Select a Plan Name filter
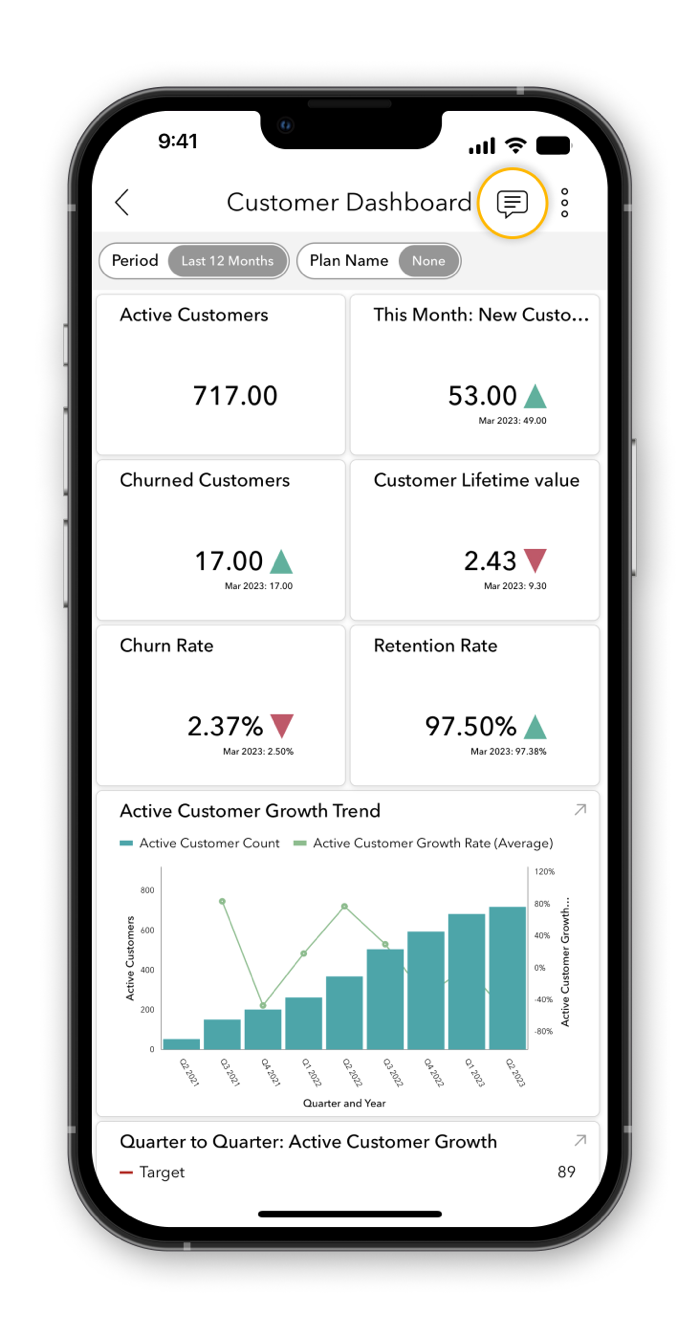 [x=379, y=261]
